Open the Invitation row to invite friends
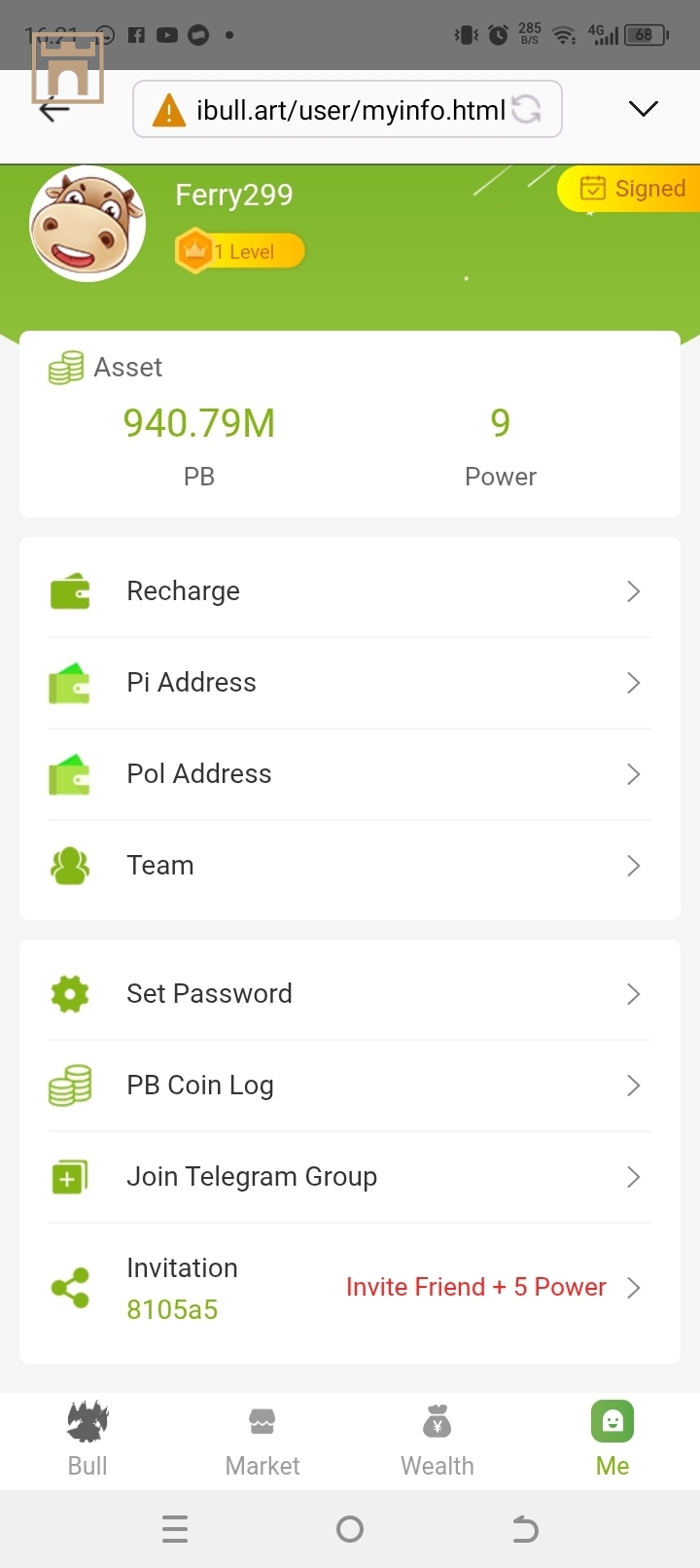Image resolution: width=700 pixels, height=1568 pixels. 350,1288
